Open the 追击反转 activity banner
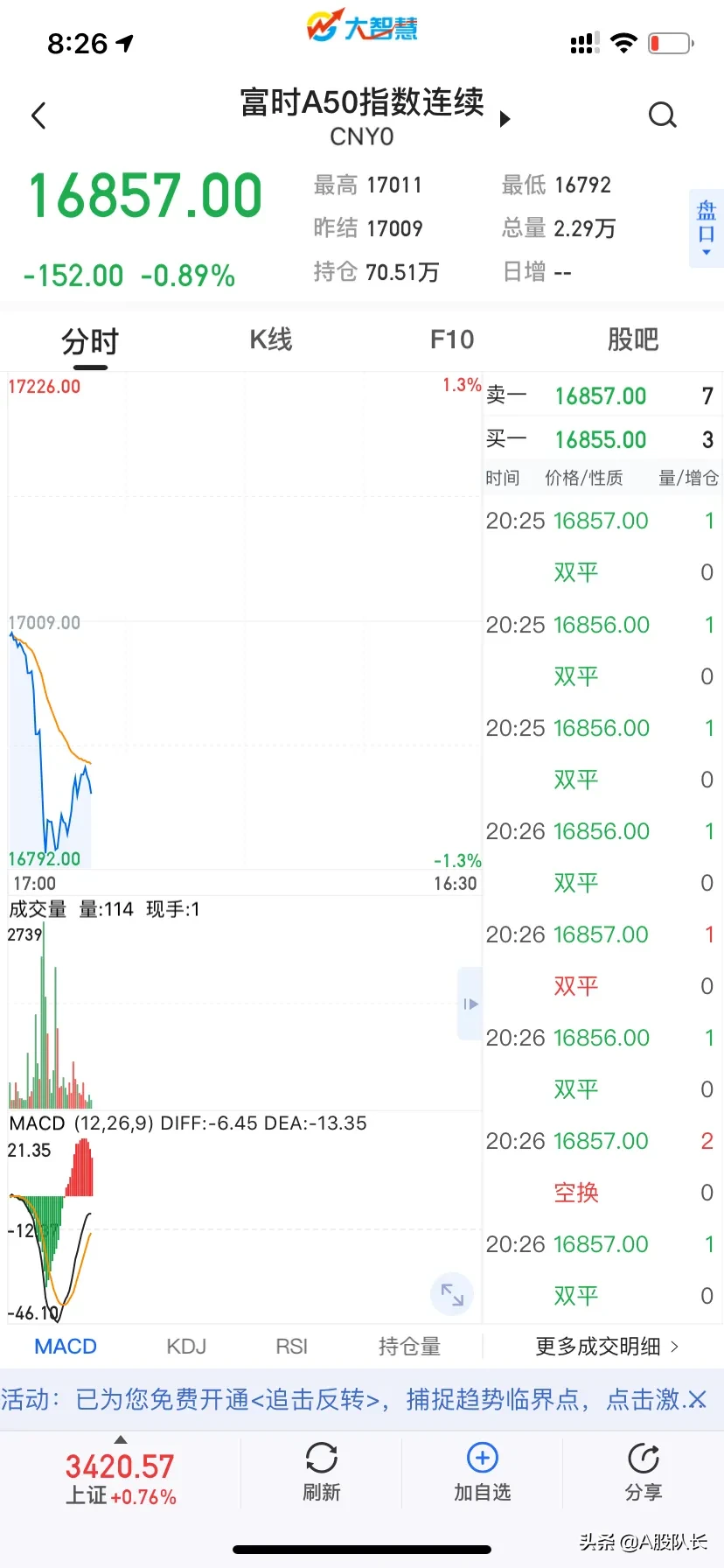 [341, 1400]
